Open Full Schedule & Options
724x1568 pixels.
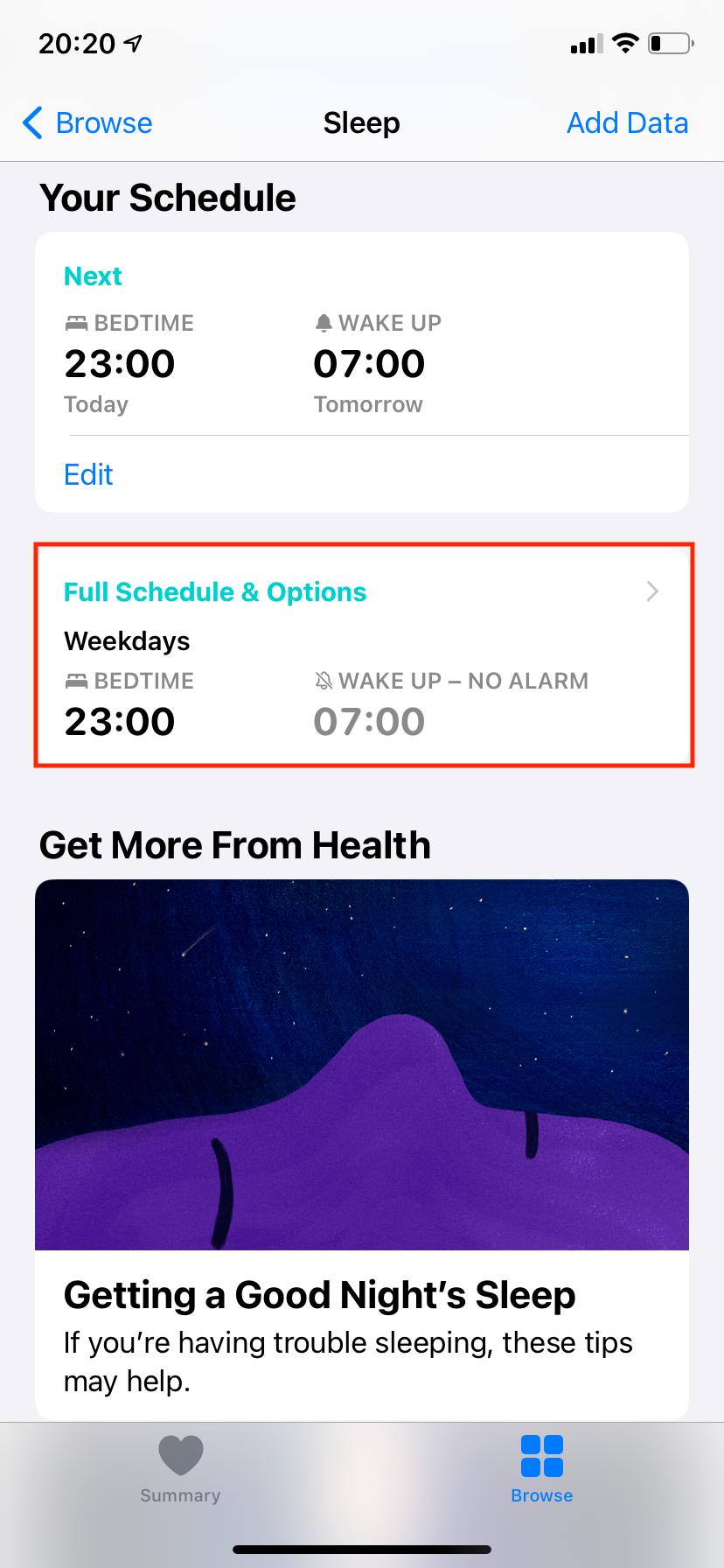pyautogui.click(x=362, y=654)
